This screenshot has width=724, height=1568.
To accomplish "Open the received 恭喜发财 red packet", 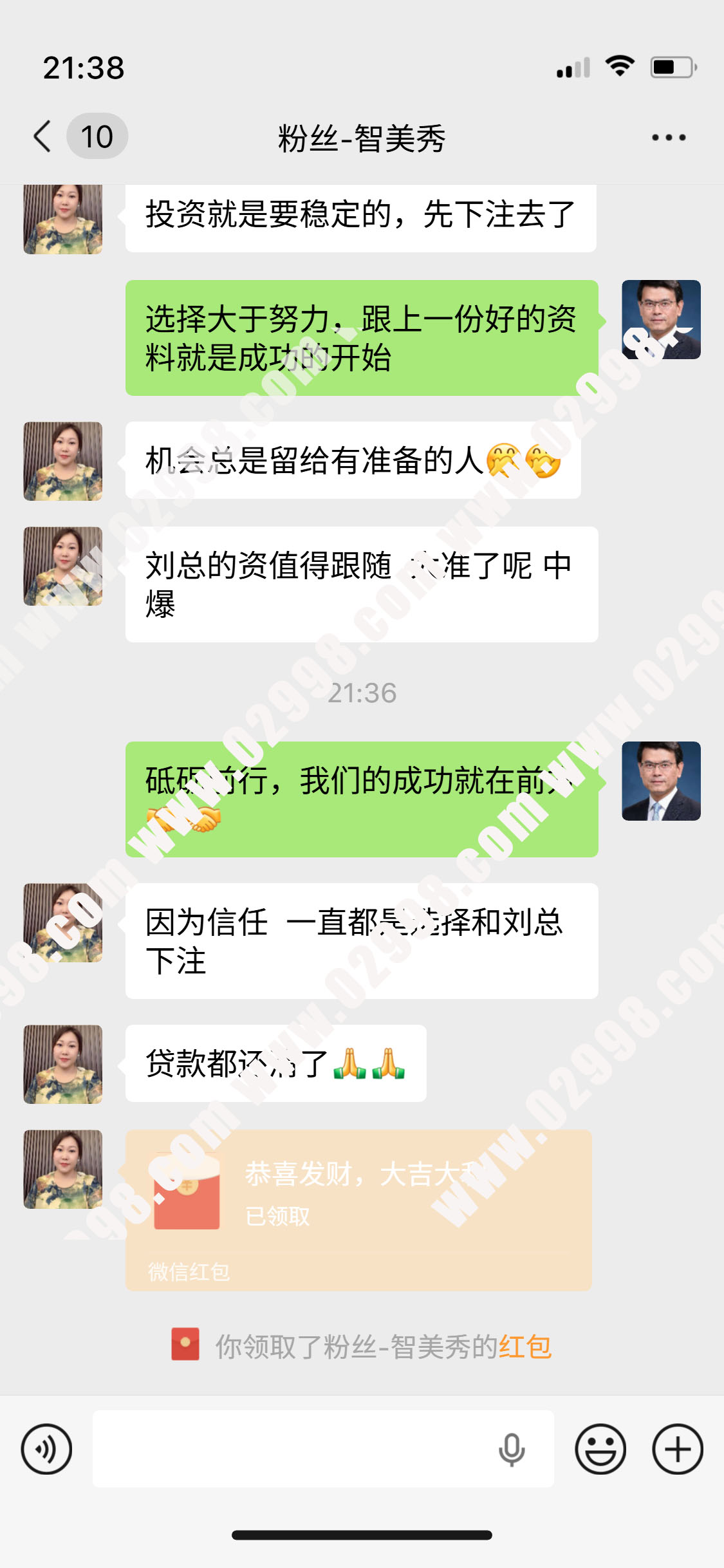I will [x=358, y=1209].
